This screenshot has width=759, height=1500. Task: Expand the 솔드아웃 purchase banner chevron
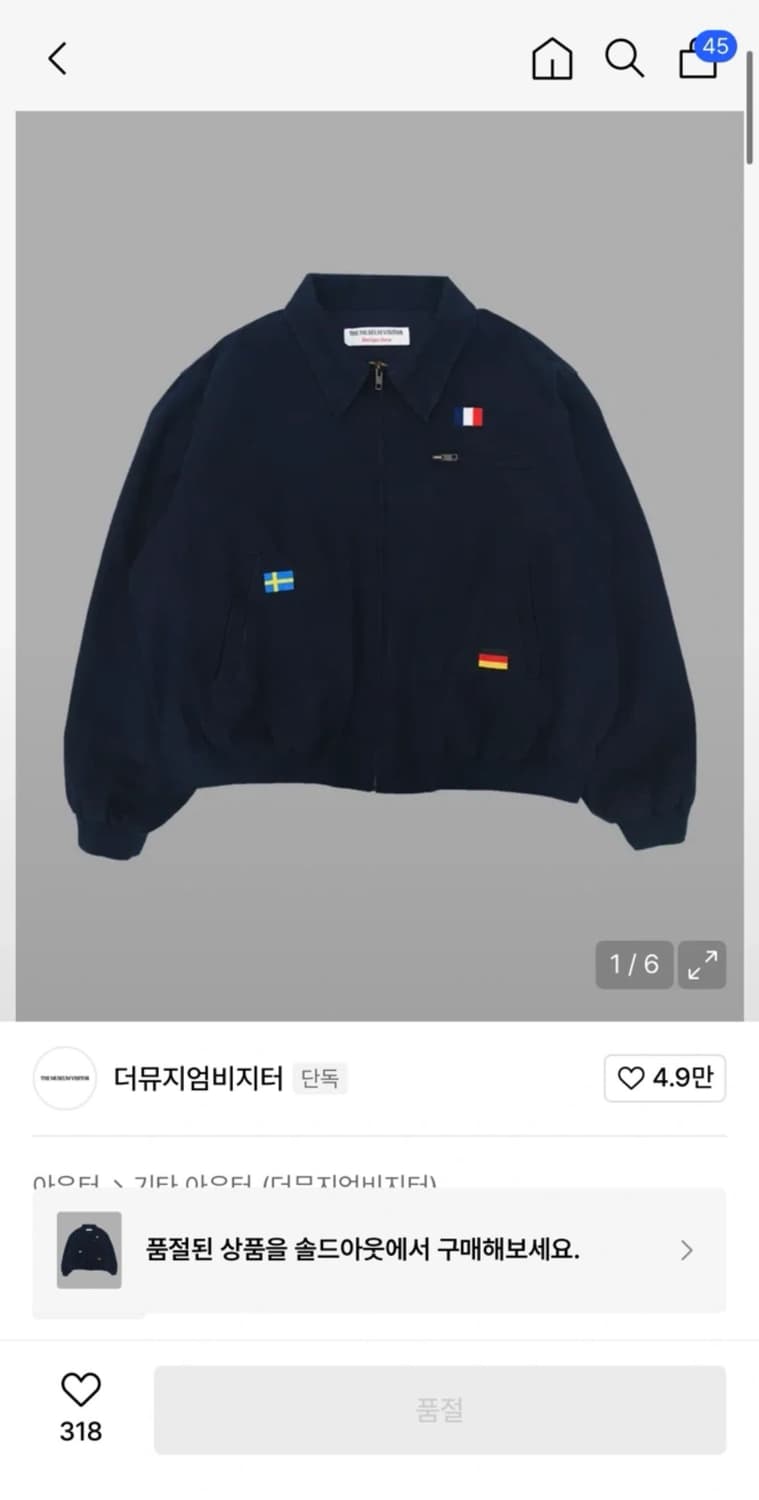coord(686,1250)
